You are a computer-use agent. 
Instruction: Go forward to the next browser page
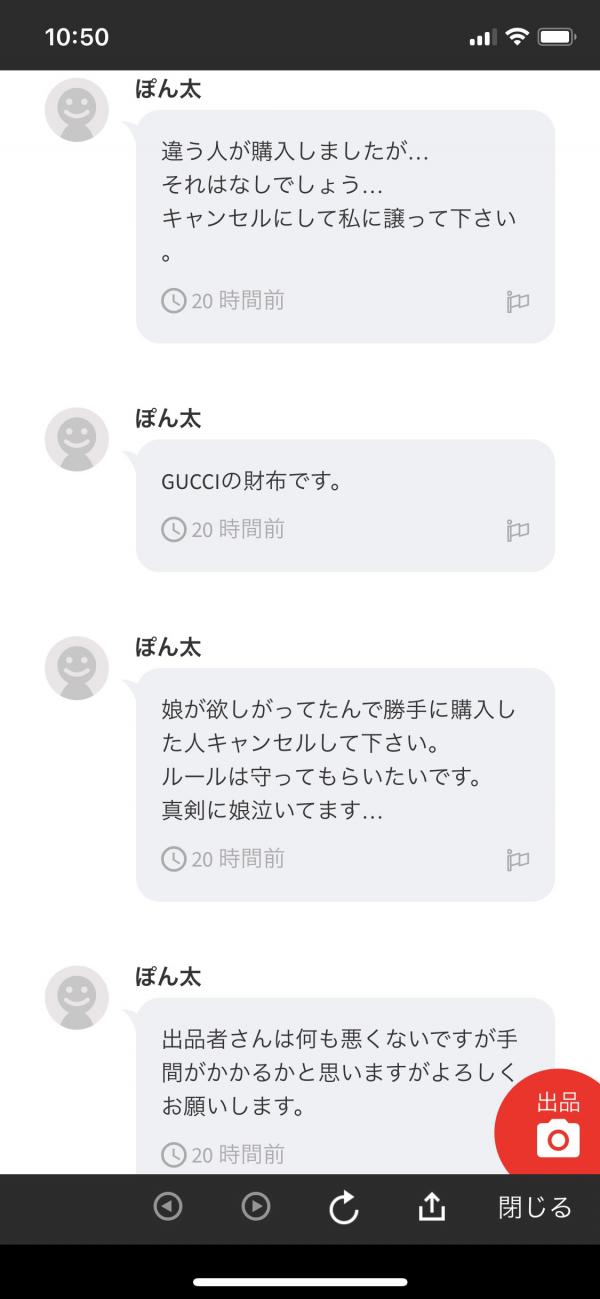(x=256, y=1207)
